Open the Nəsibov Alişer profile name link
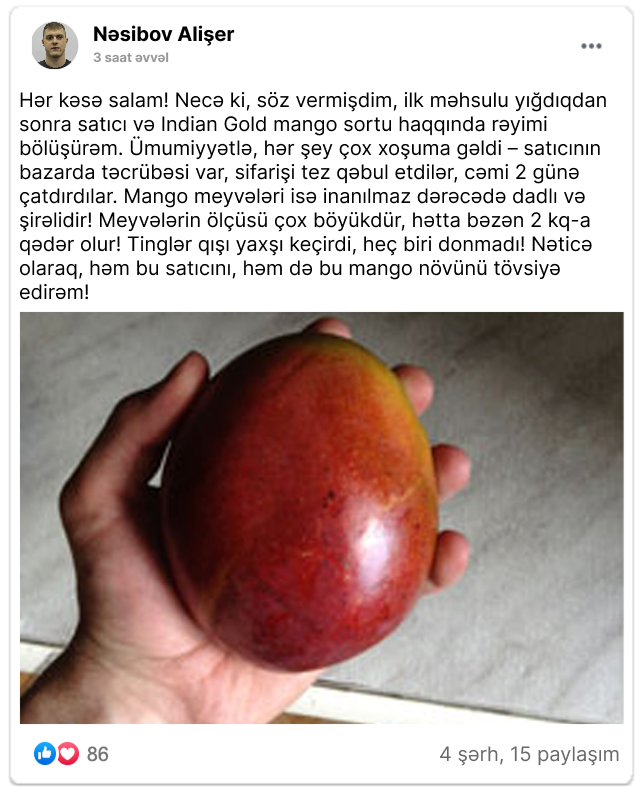The height and width of the screenshot is (794, 641). click(x=163, y=34)
